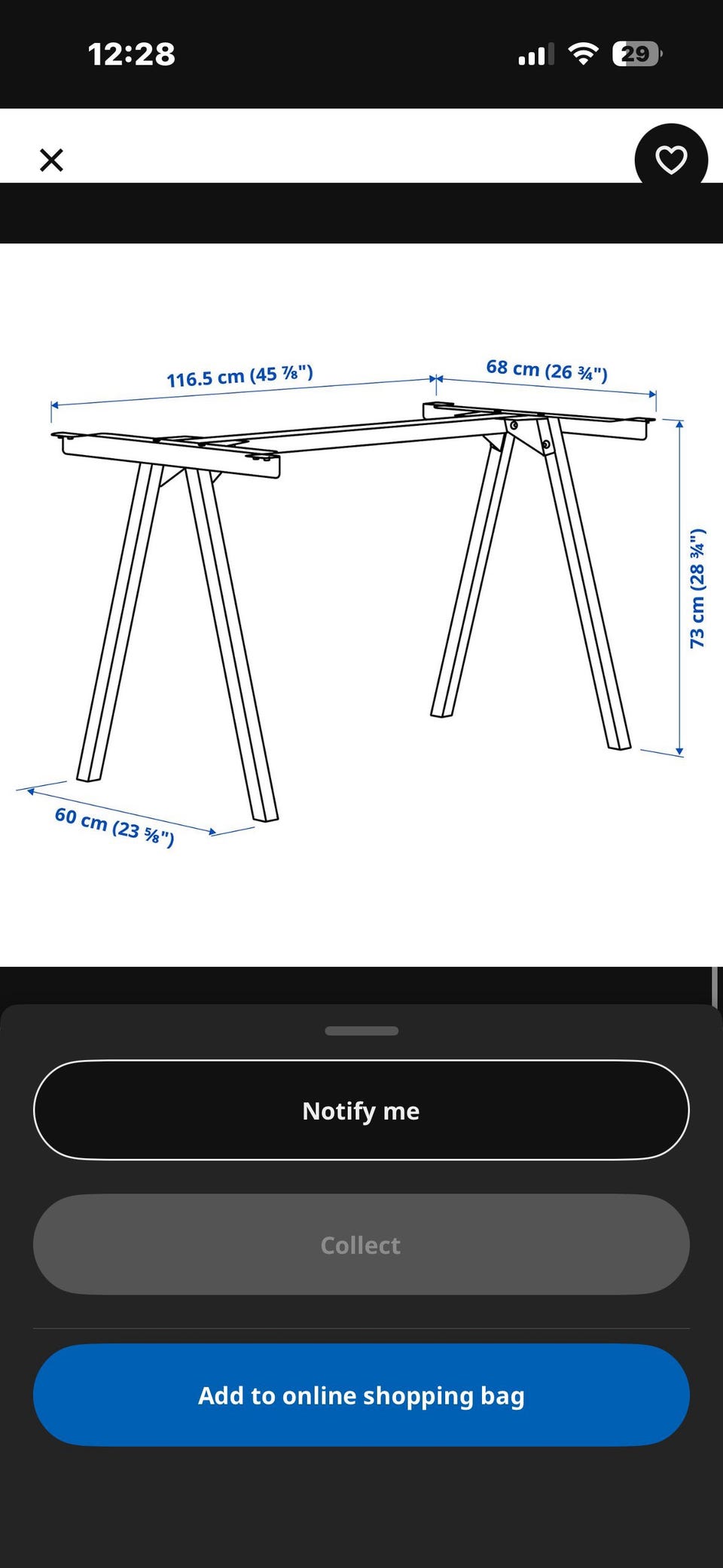Add to online shopping bag
Screen dimensions: 723x1568
[361, 1395]
